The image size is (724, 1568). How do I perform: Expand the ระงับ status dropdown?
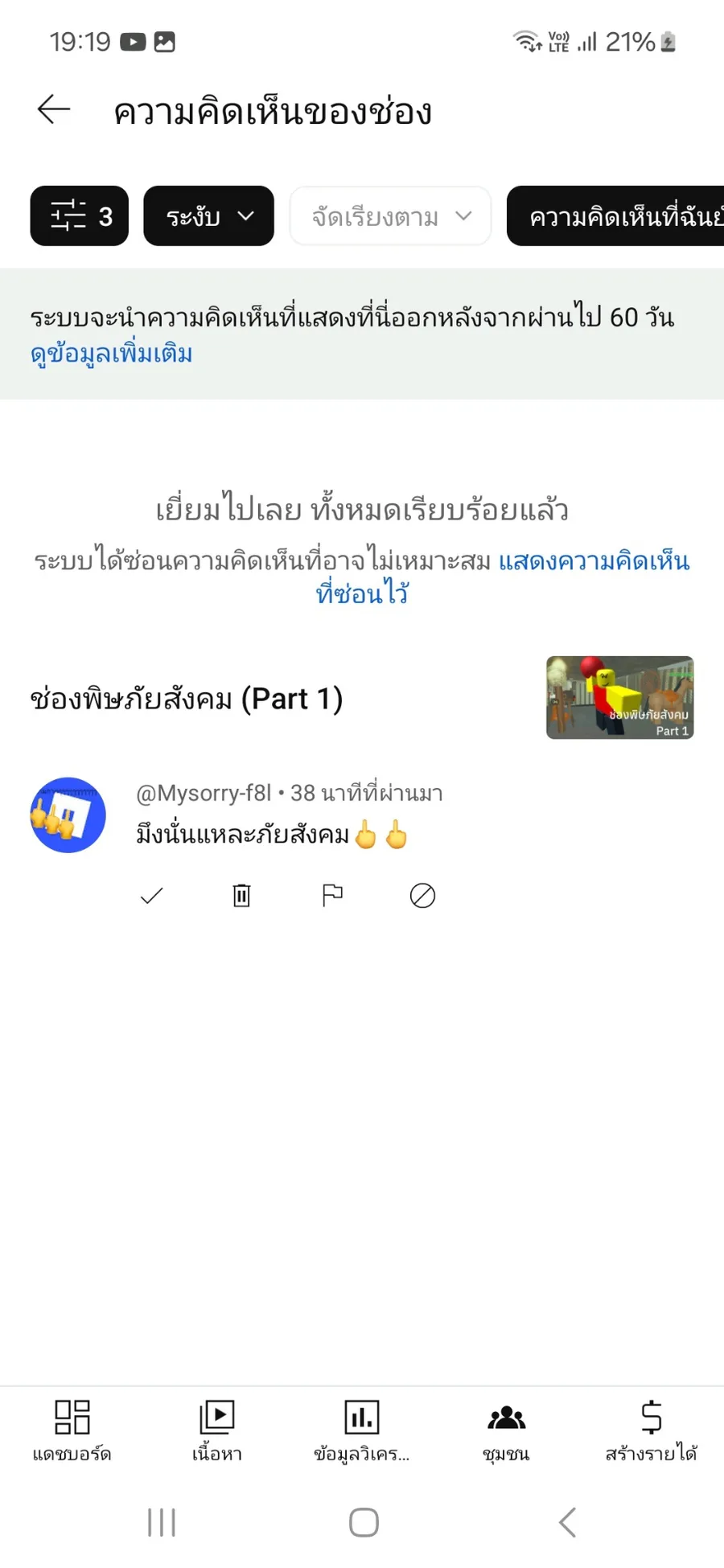(209, 216)
